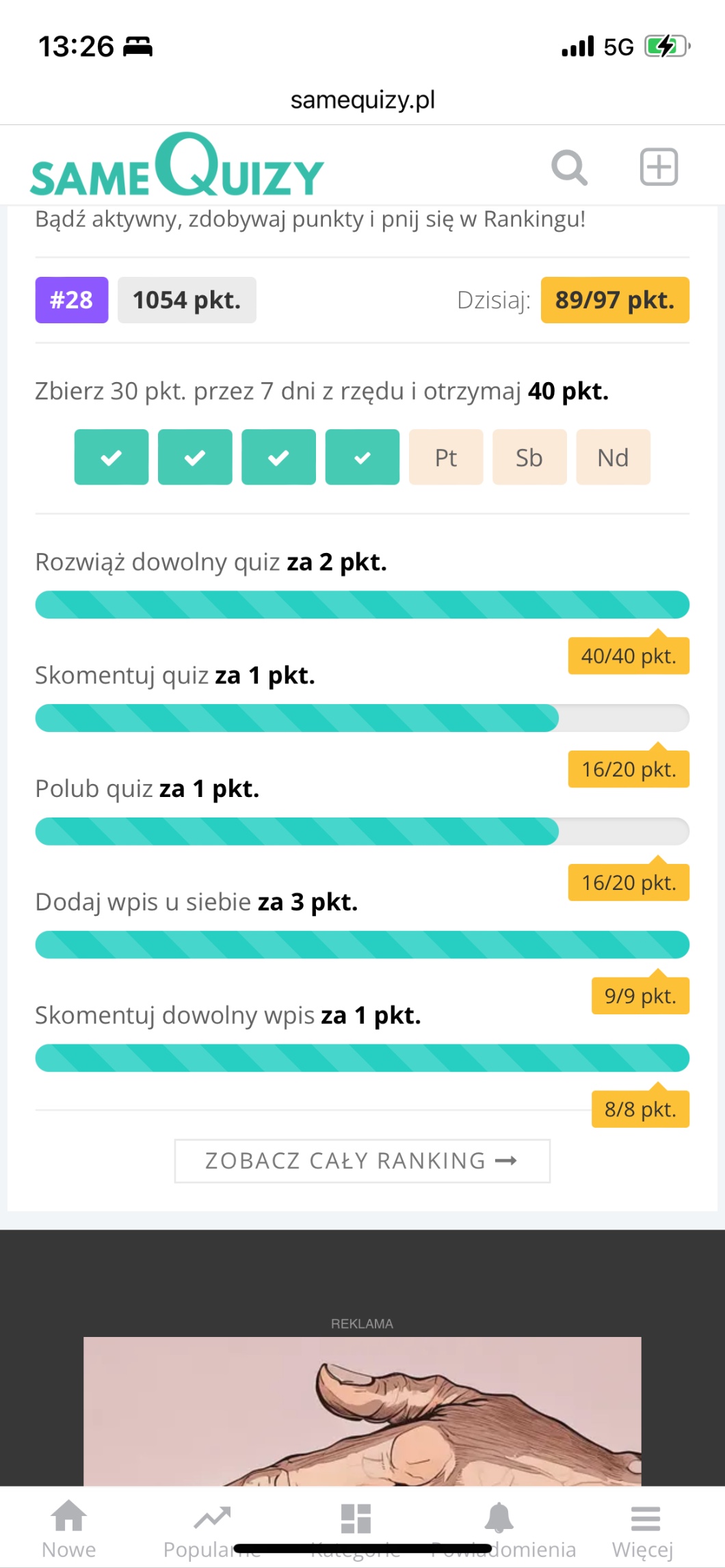This screenshot has width=725, height=1568.
Task: Tap the plus icon to add a quiz
Action: coord(659,167)
